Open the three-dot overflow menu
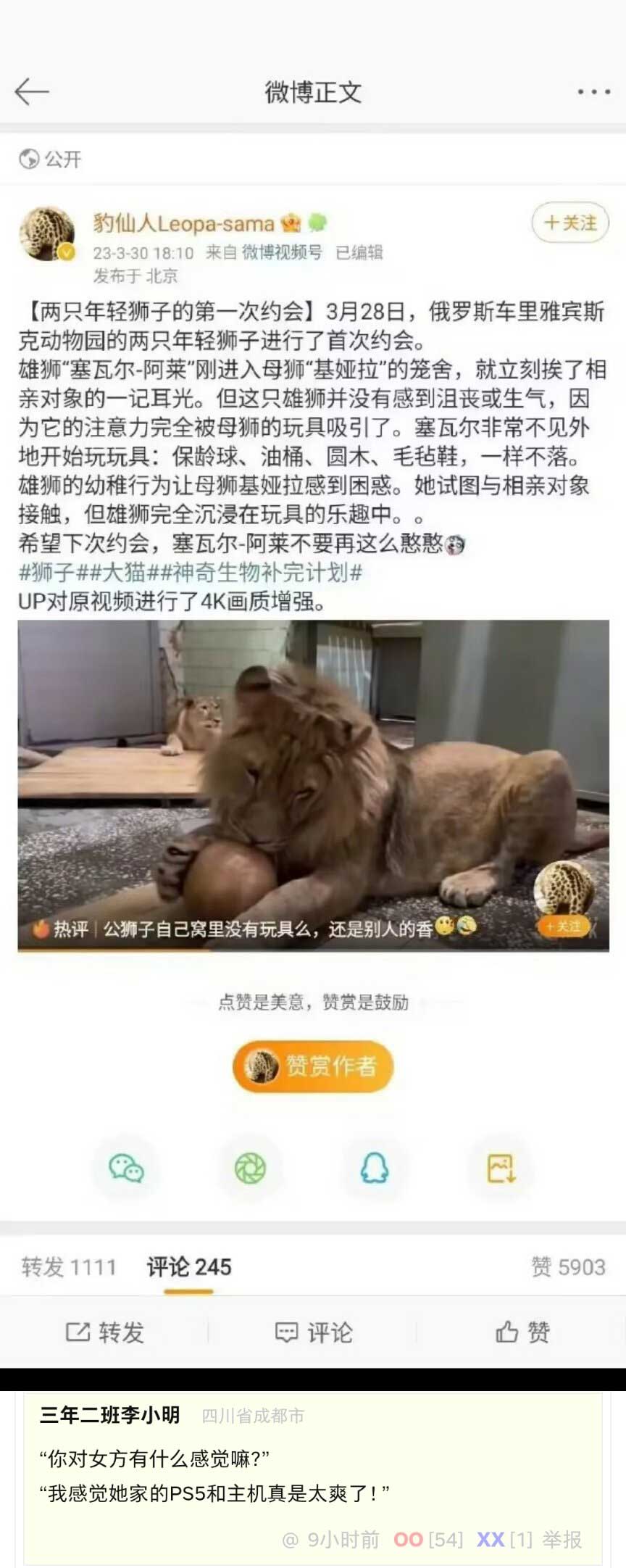The width and height of the screenshot is (626, 1568). pos(593,92)
